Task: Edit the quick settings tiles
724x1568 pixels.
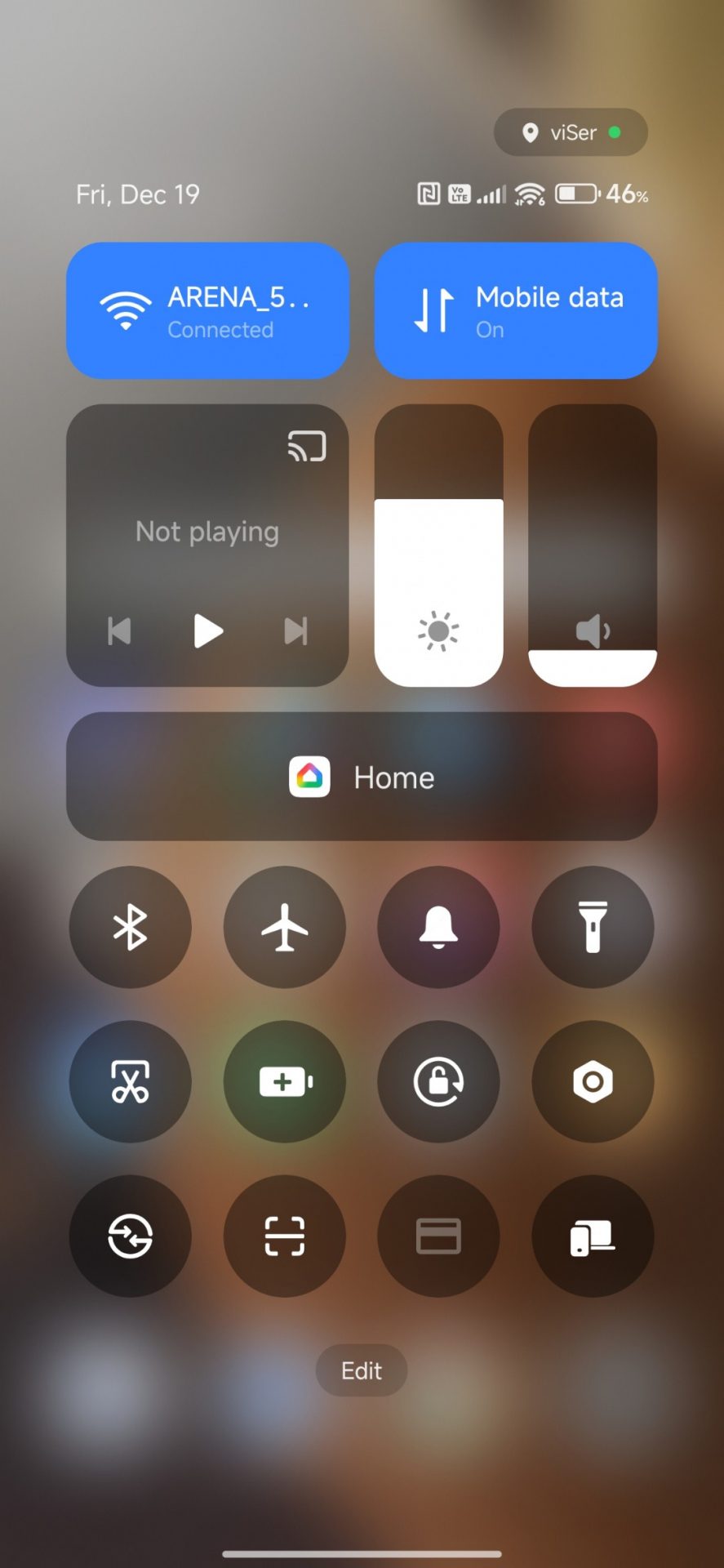Action: pyautogui.click(x=362, y=1370)
